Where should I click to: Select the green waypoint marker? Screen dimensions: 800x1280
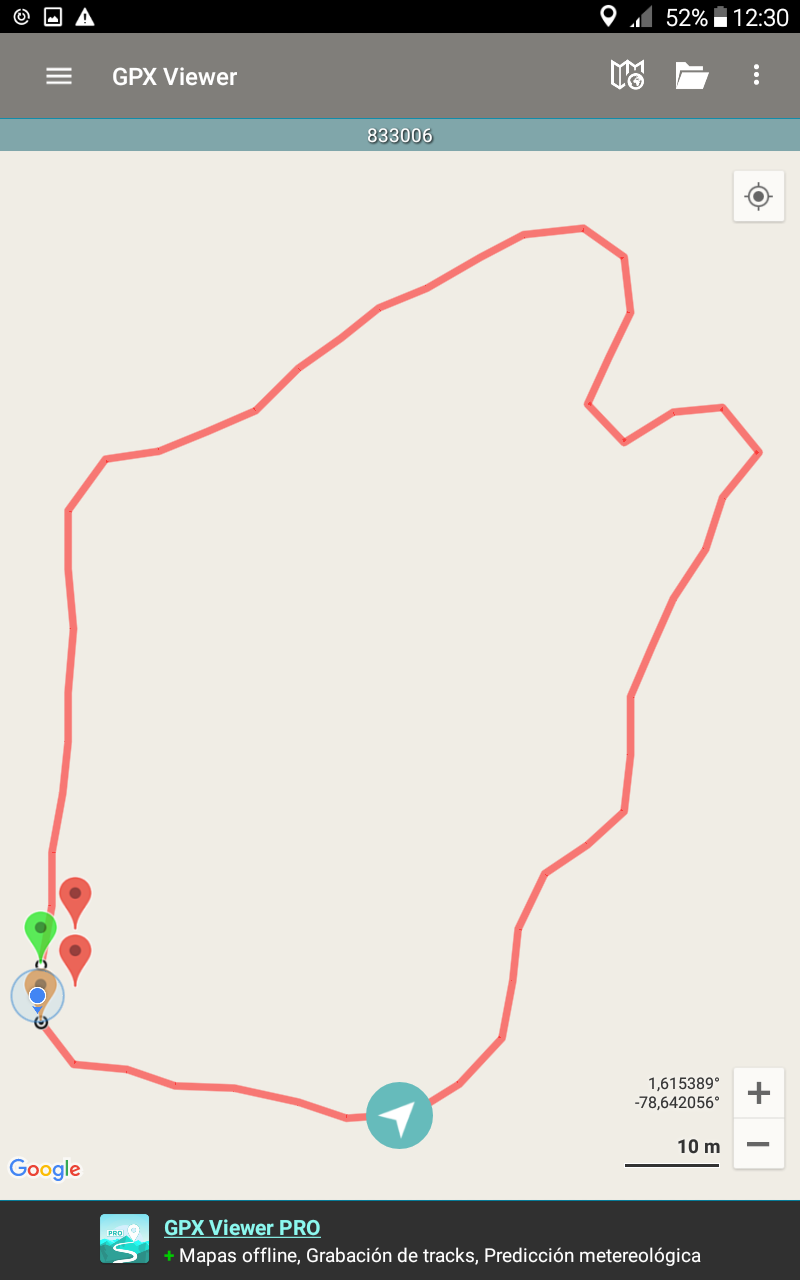[40, 929]
